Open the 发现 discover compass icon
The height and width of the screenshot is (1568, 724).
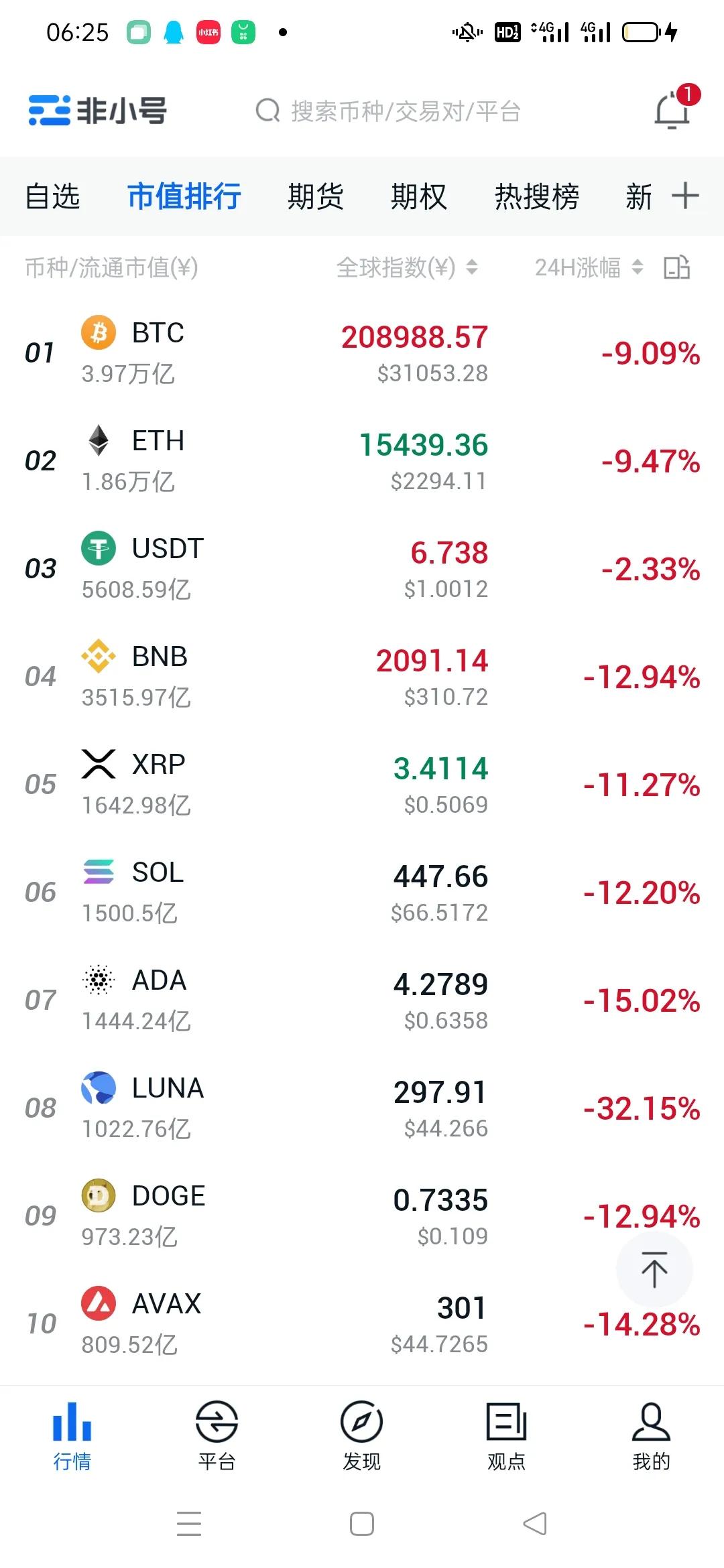[x=362, y=1434]
